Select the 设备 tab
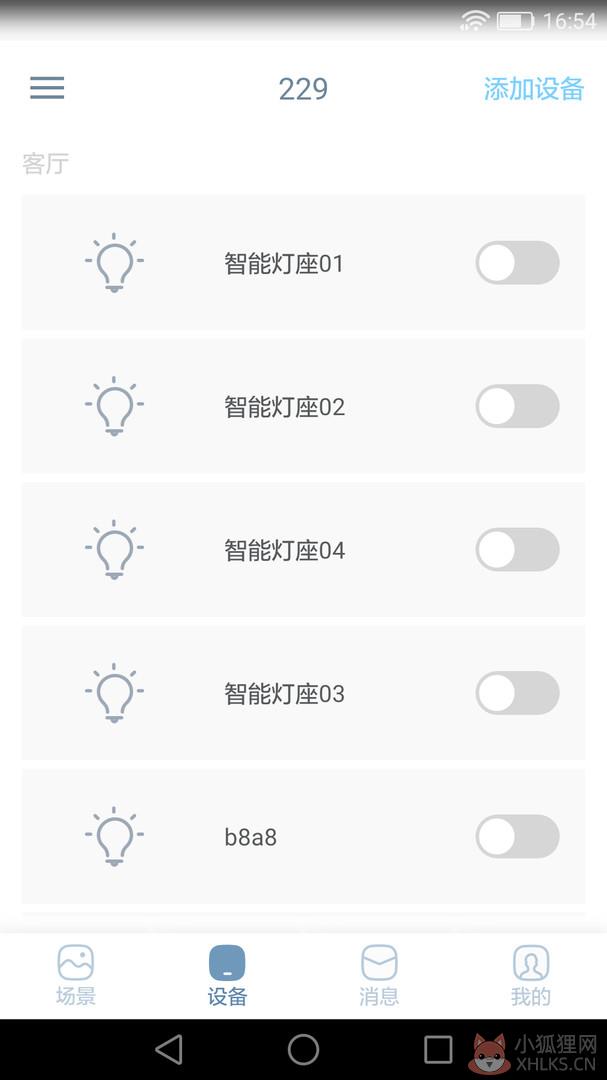The image size is (607, 1080). 227,975
